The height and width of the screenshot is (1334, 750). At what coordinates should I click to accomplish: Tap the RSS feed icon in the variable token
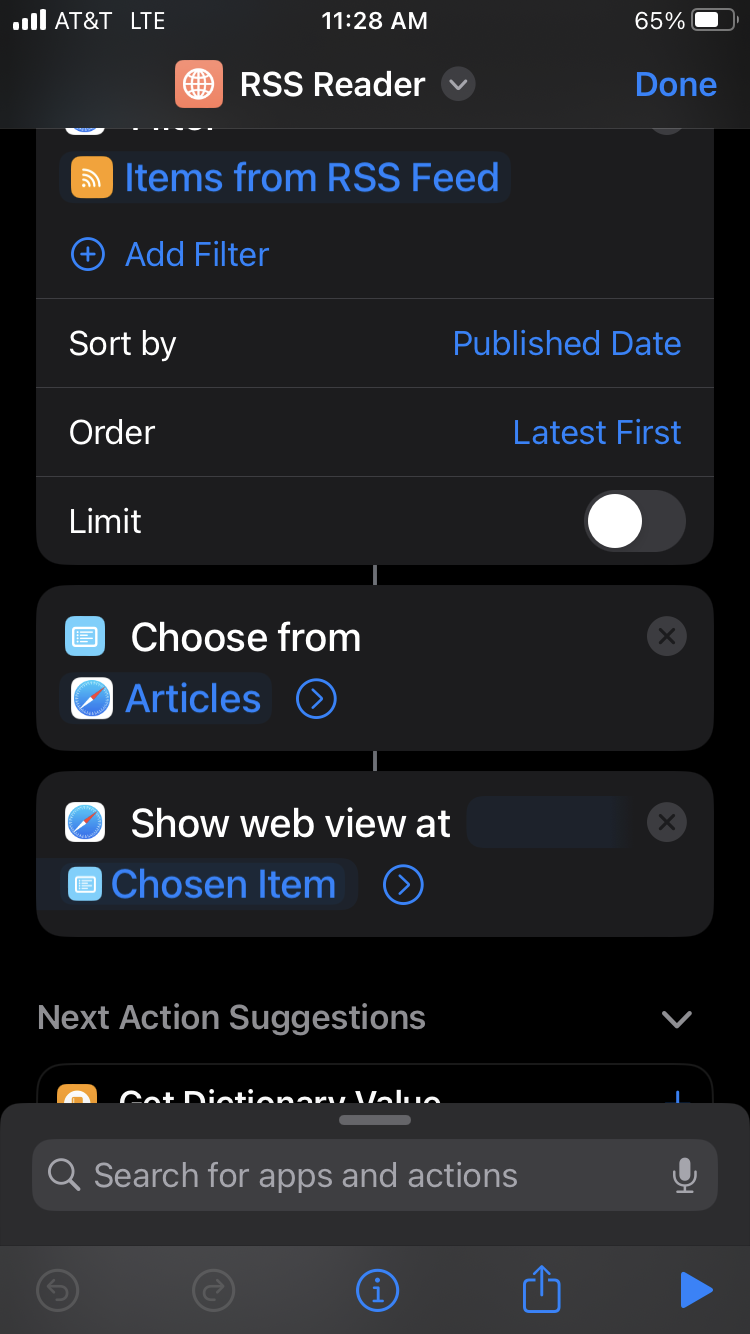(x=92, y=177)
